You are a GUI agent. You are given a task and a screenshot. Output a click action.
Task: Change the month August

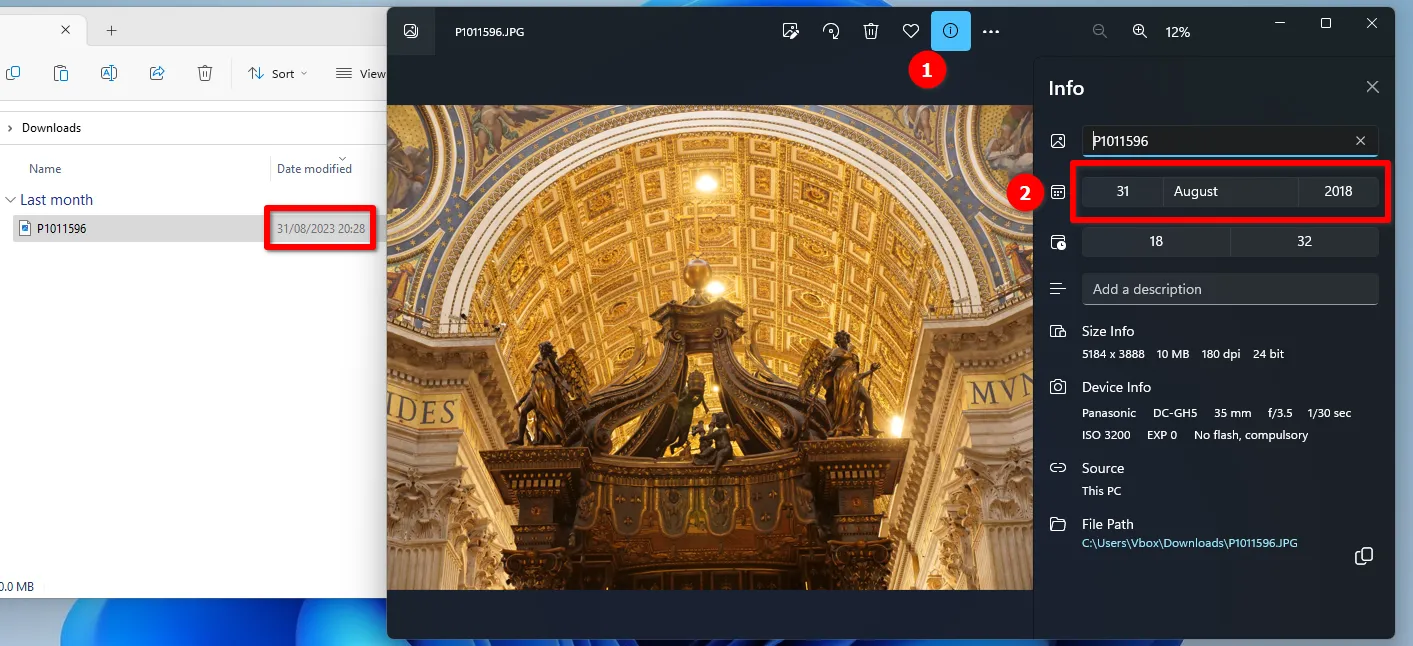click(1230, 191)
